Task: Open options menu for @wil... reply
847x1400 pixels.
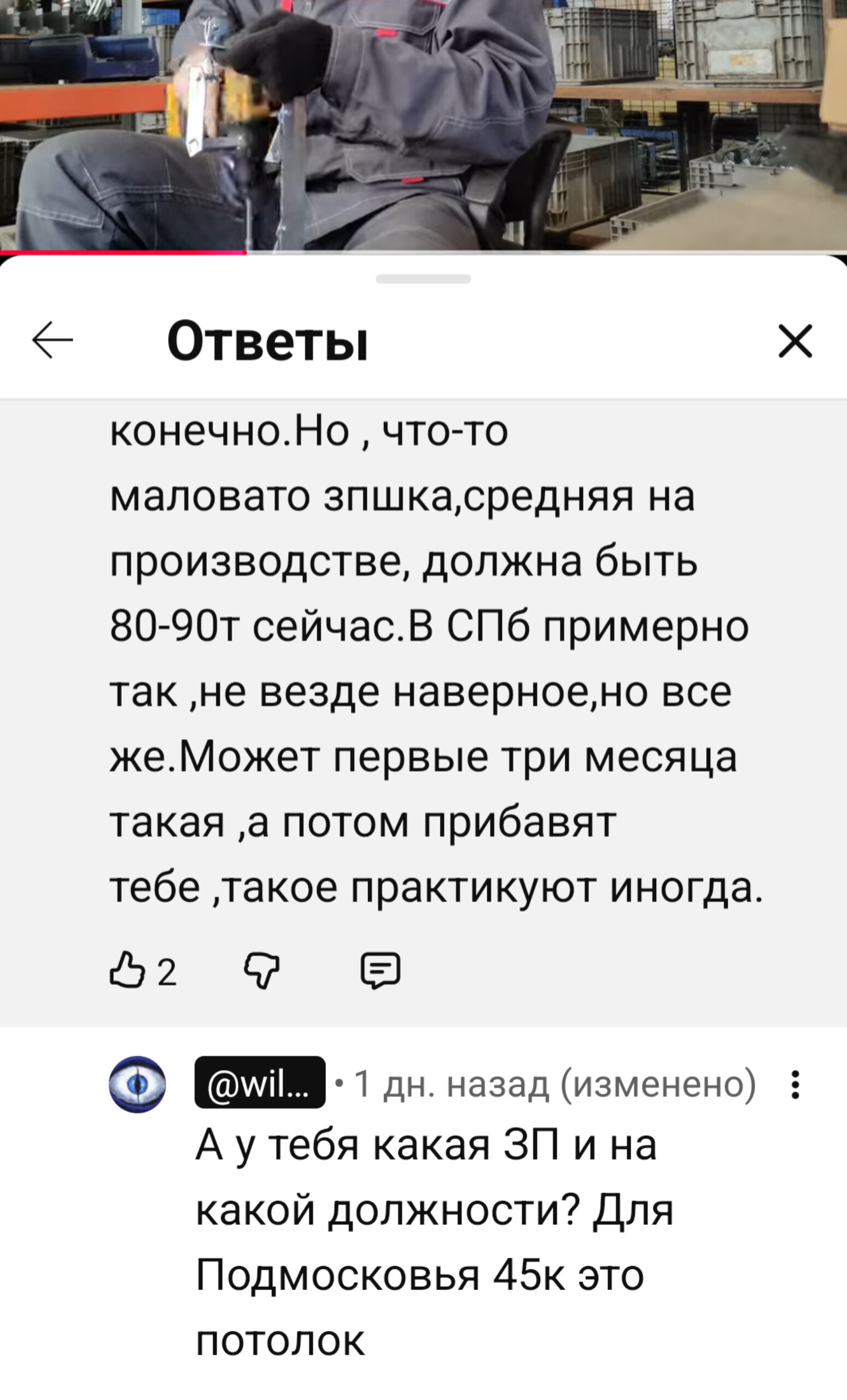Action: 795,1084
